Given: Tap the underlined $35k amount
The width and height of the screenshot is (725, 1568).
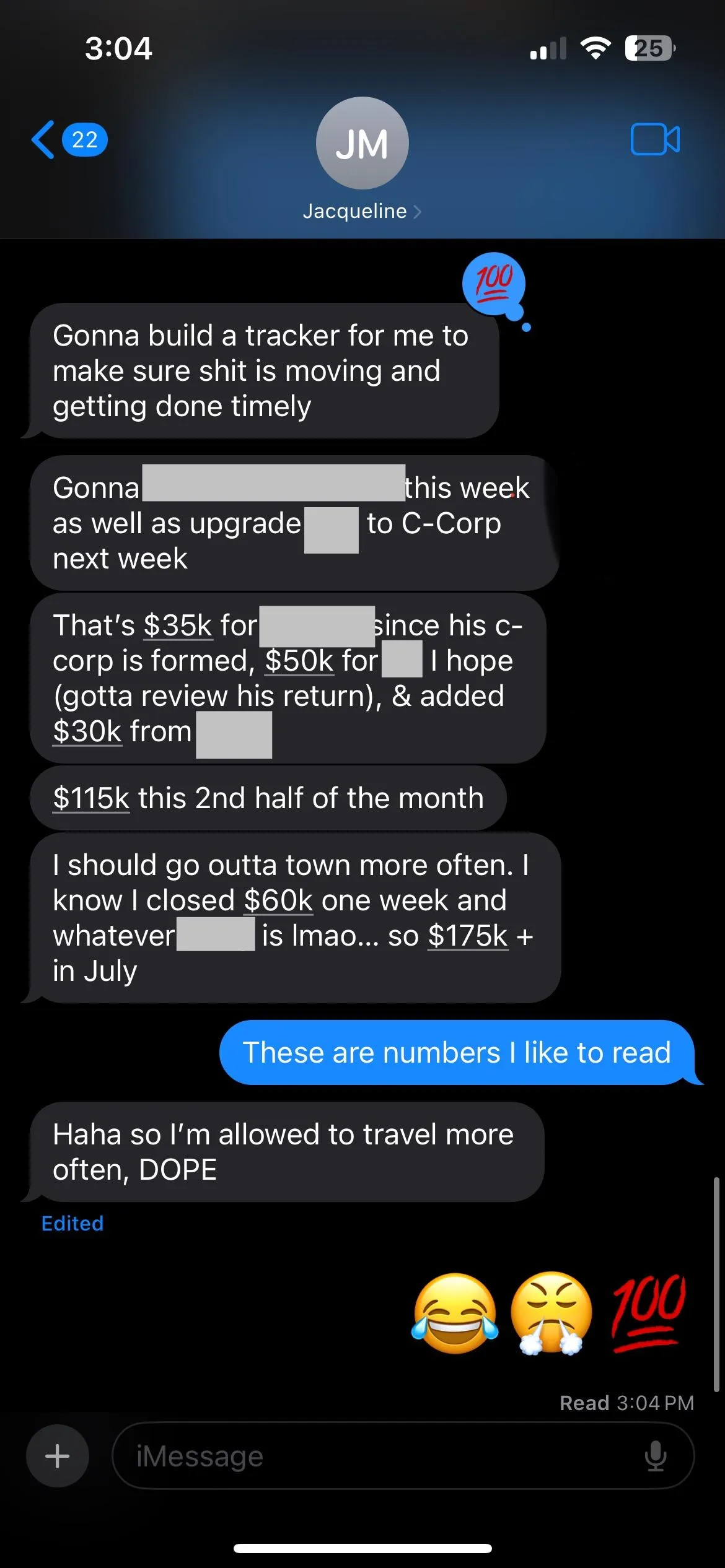Looking at the screenshot, I should click(178, 625).
